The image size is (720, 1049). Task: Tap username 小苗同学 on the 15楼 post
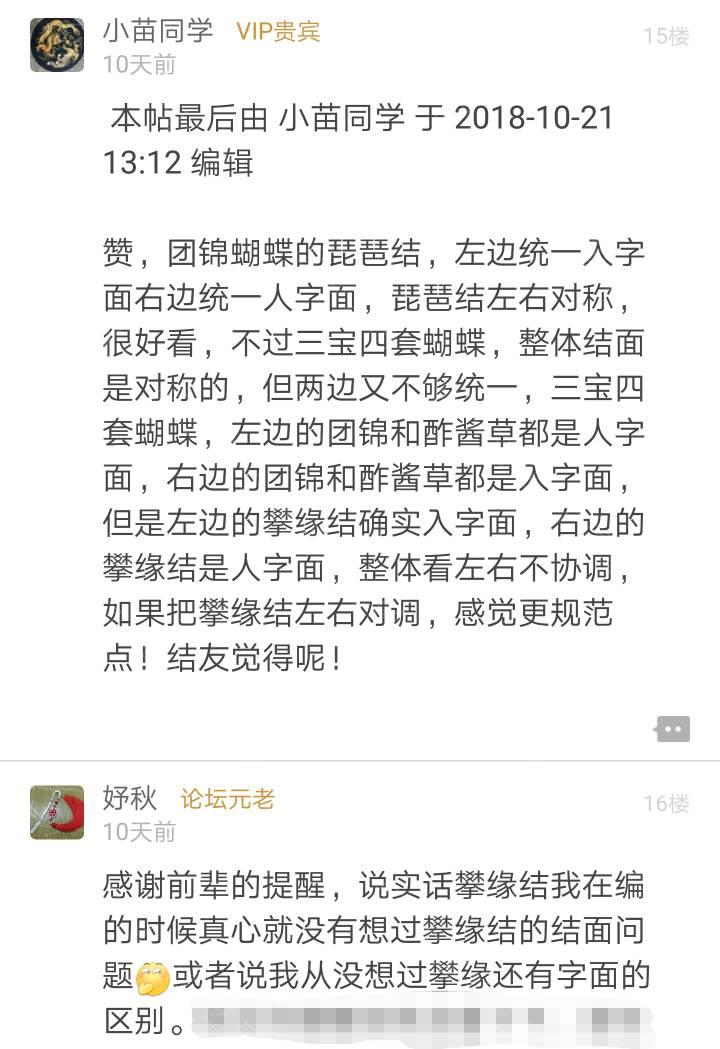click(x=158, y=31)
